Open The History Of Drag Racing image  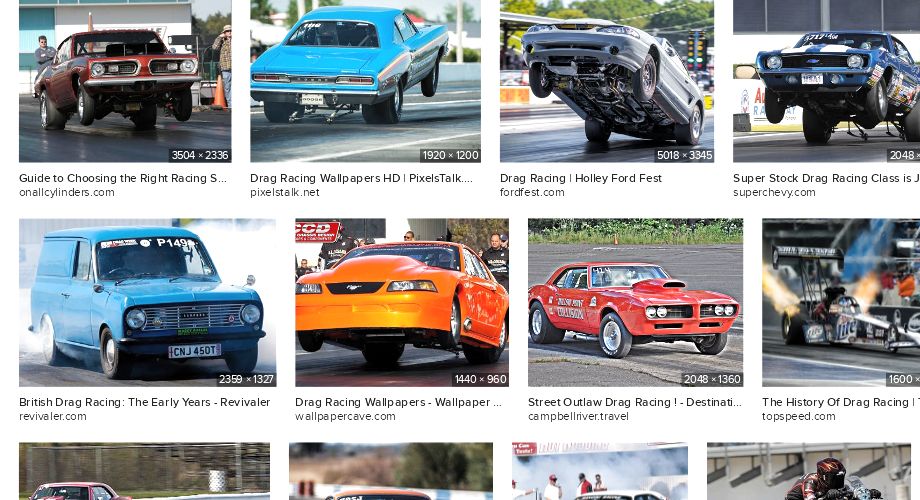pyautogui.click(x=841, y=303)
